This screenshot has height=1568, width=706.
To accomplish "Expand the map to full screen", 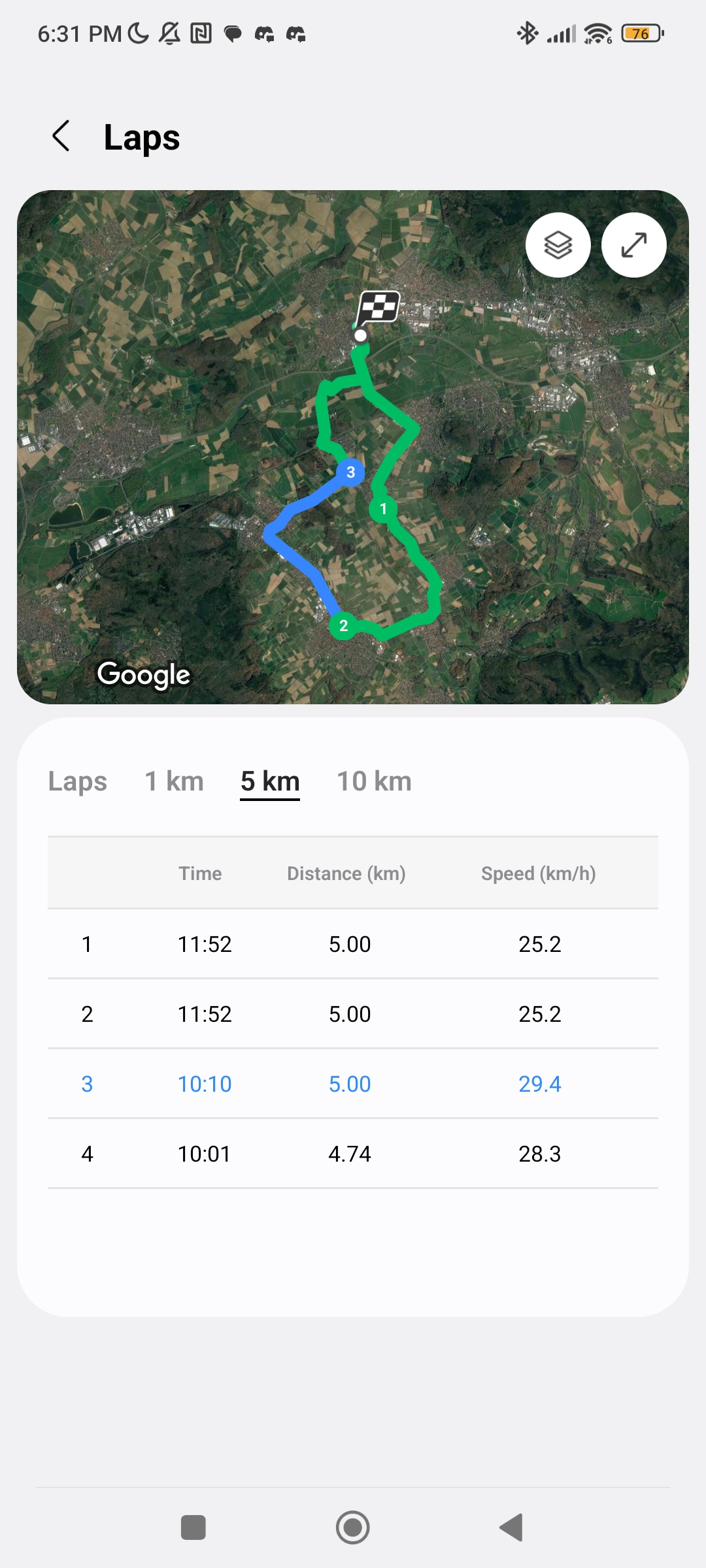I will coord(634,245).
